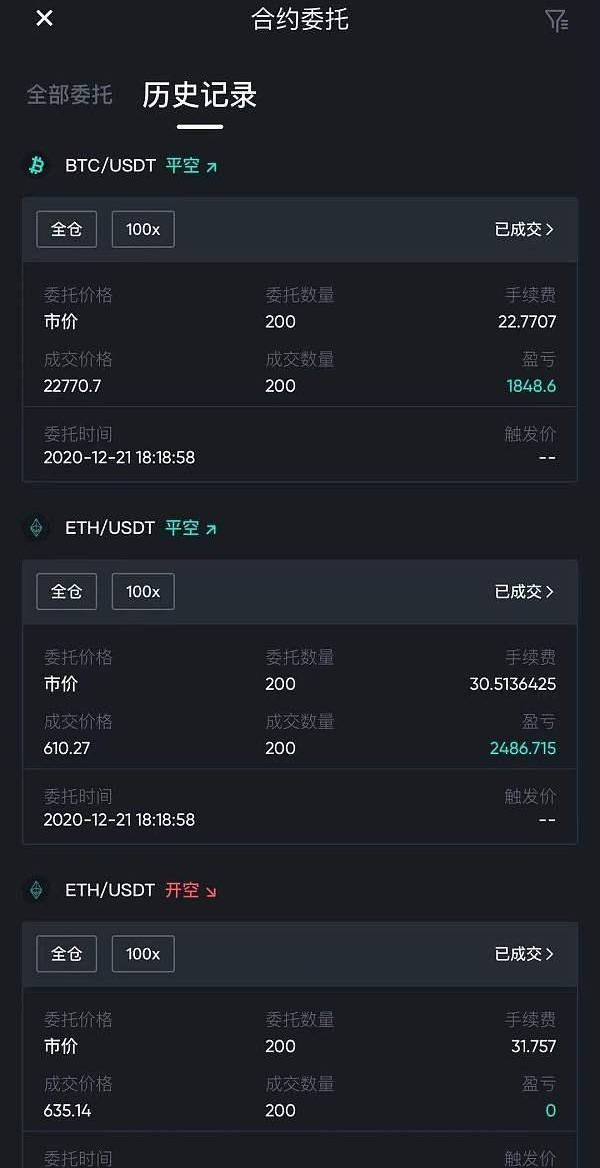
Task: Select the 历史记录 tab
Action: coord(199,95)
